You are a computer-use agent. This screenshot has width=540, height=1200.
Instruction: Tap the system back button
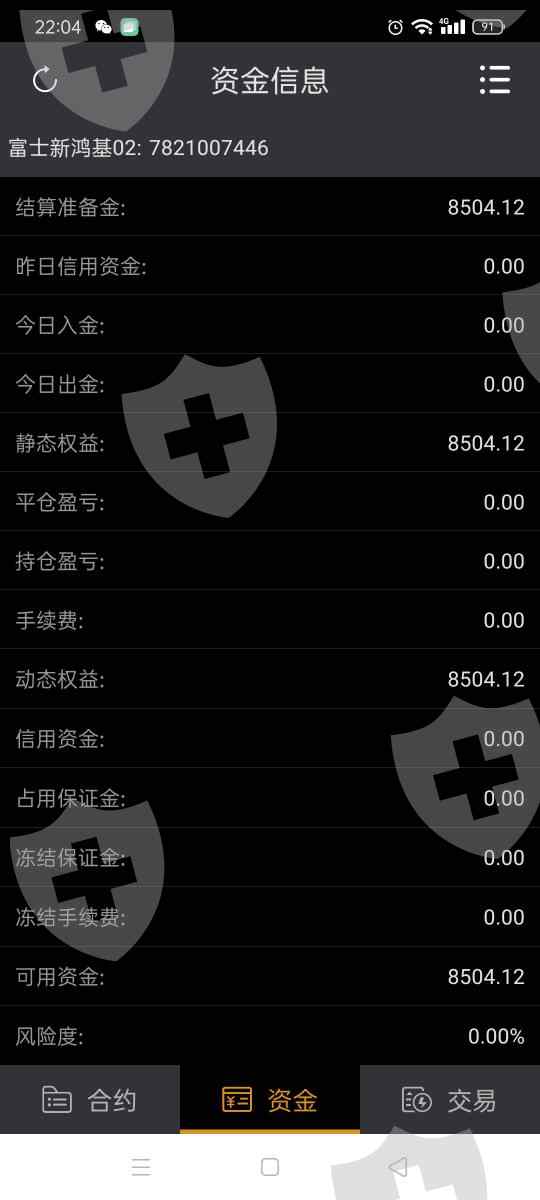coord(398,1167)
